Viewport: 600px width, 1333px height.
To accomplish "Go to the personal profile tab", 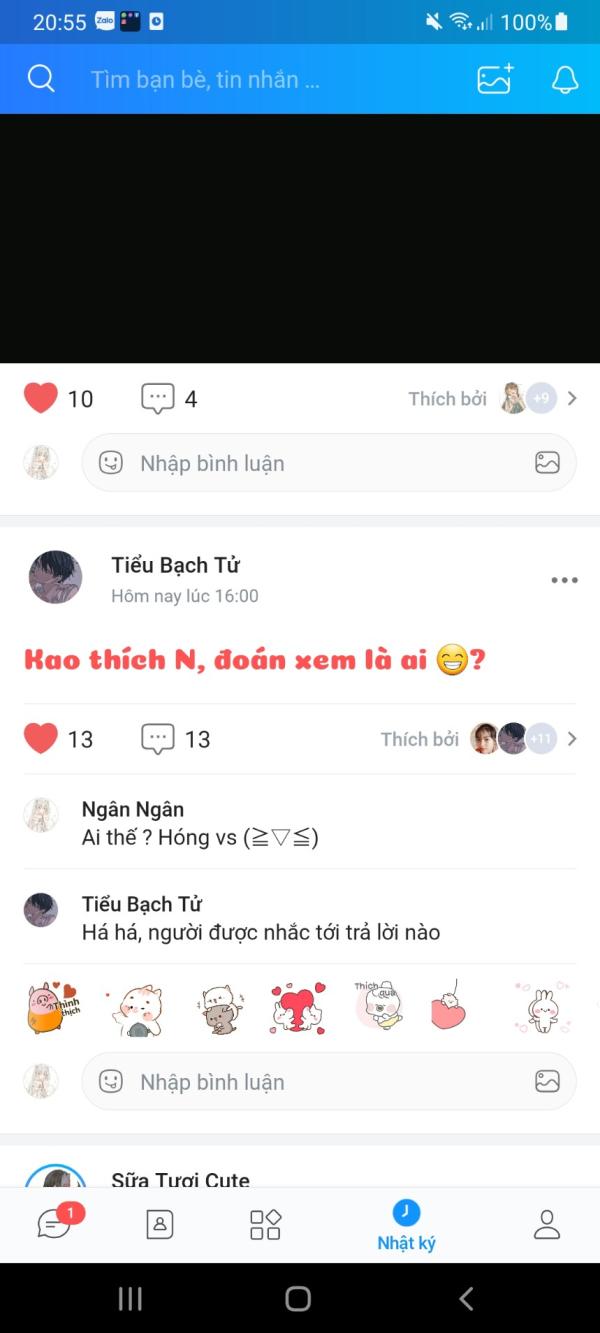I will 547,1223.
